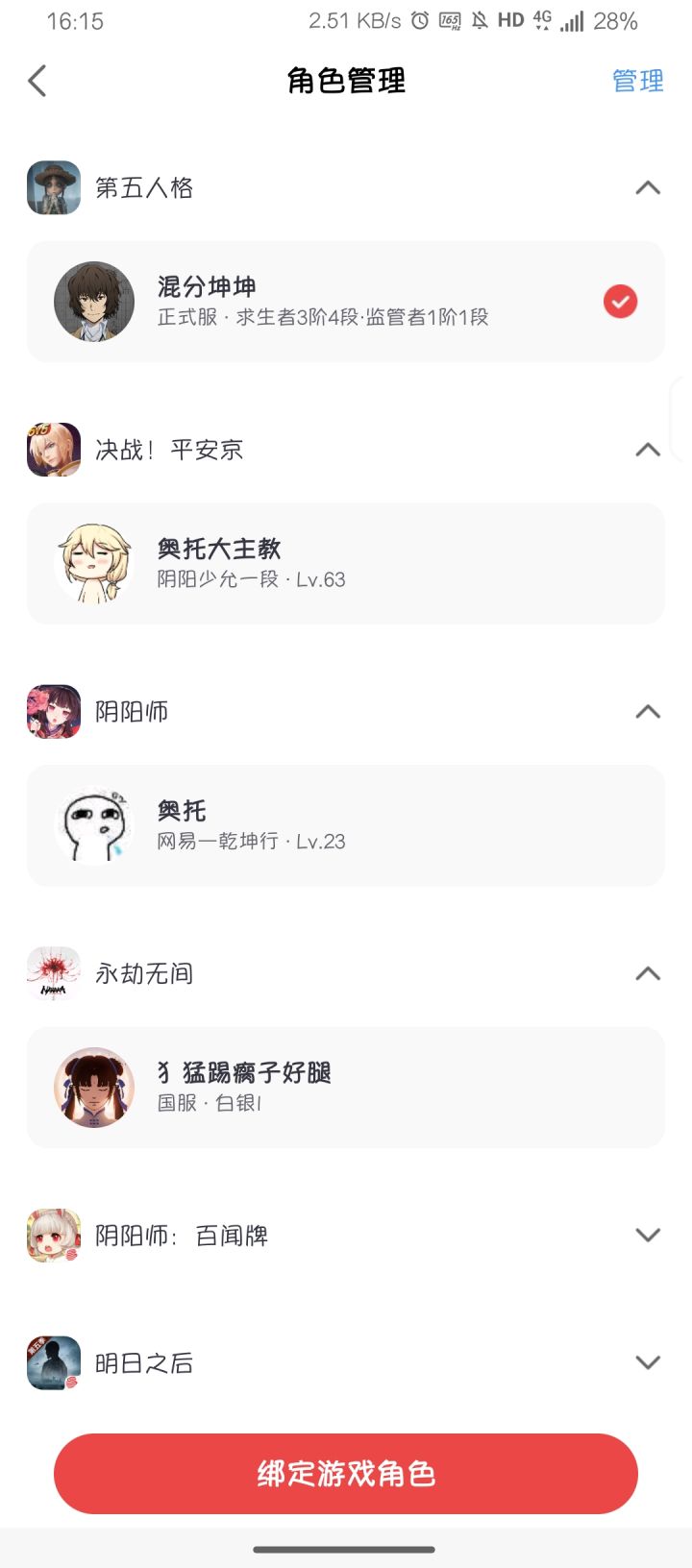Screen dimensions: 692x1568
Task: Click the character 猛踢瘸子好腿 entry
Action: (346, 1087)
